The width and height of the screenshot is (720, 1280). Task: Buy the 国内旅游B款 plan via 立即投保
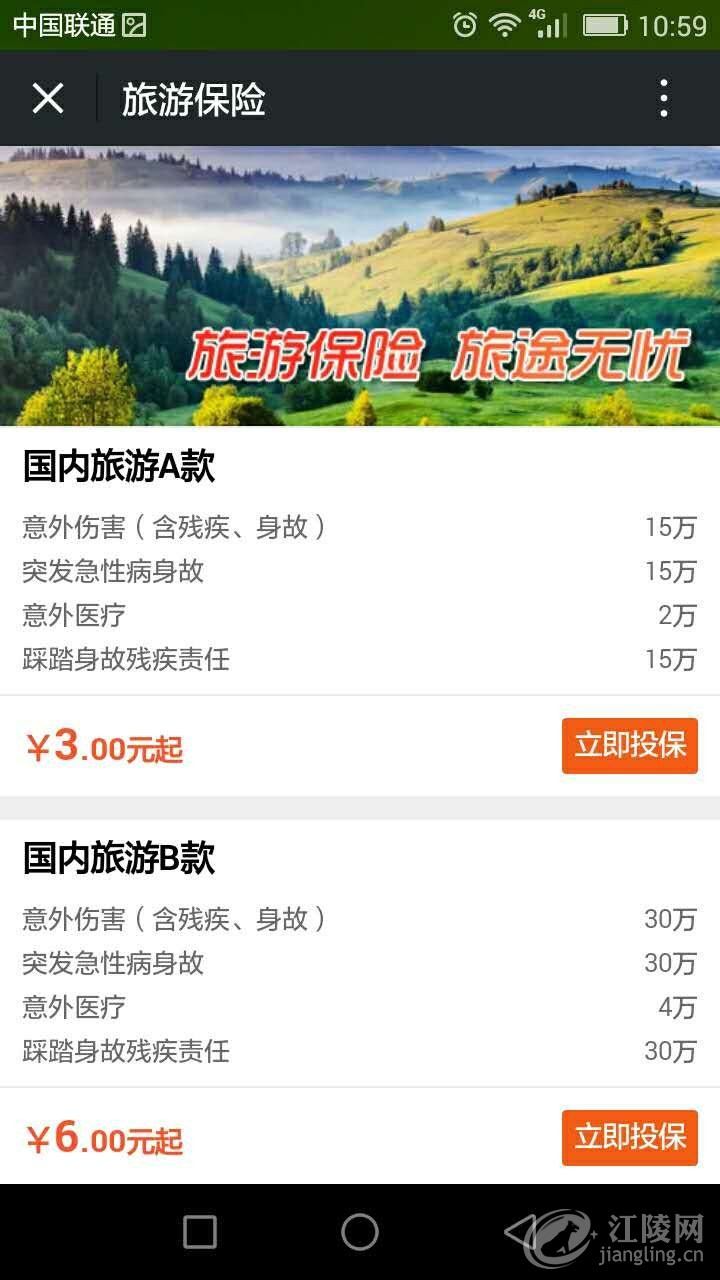629,1137
